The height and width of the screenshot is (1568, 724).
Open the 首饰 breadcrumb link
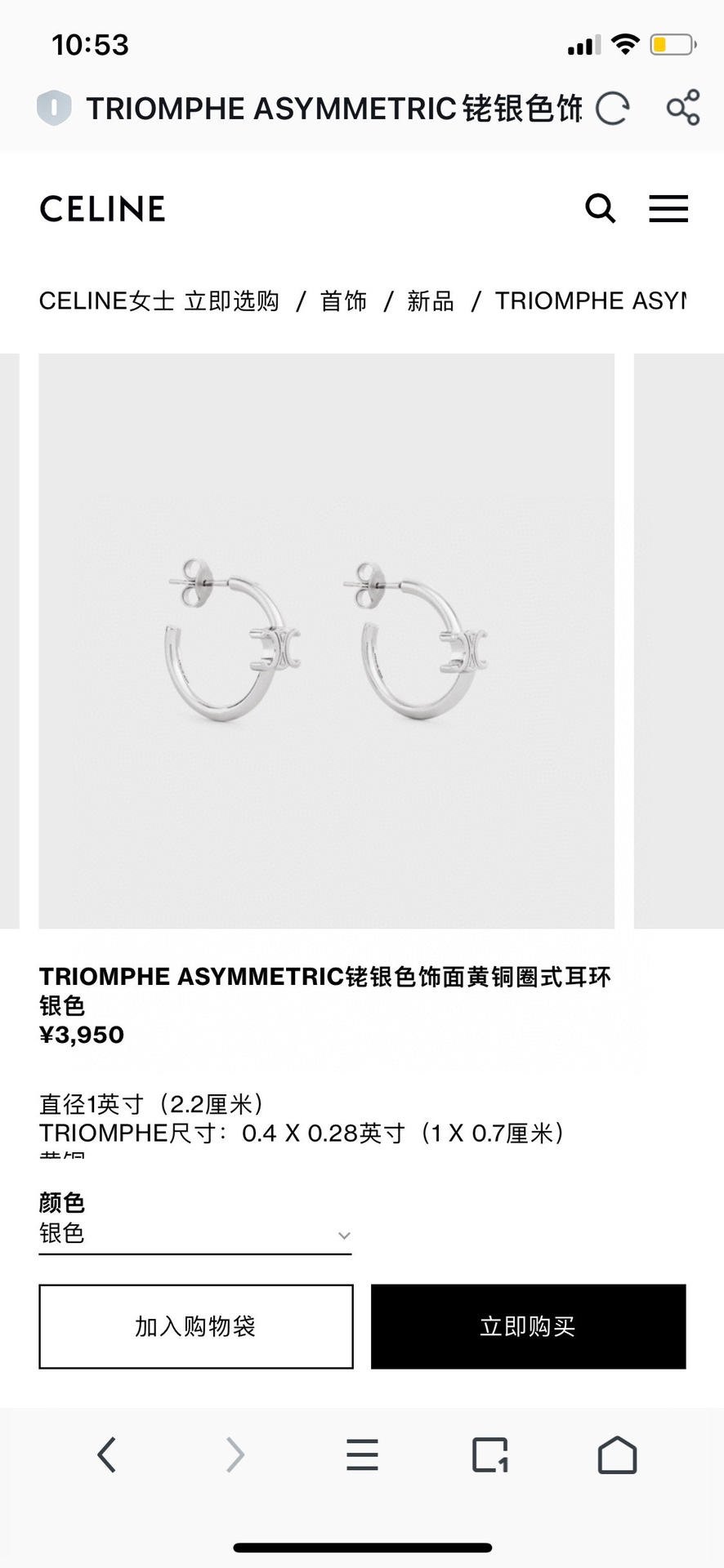coord(343,301)
